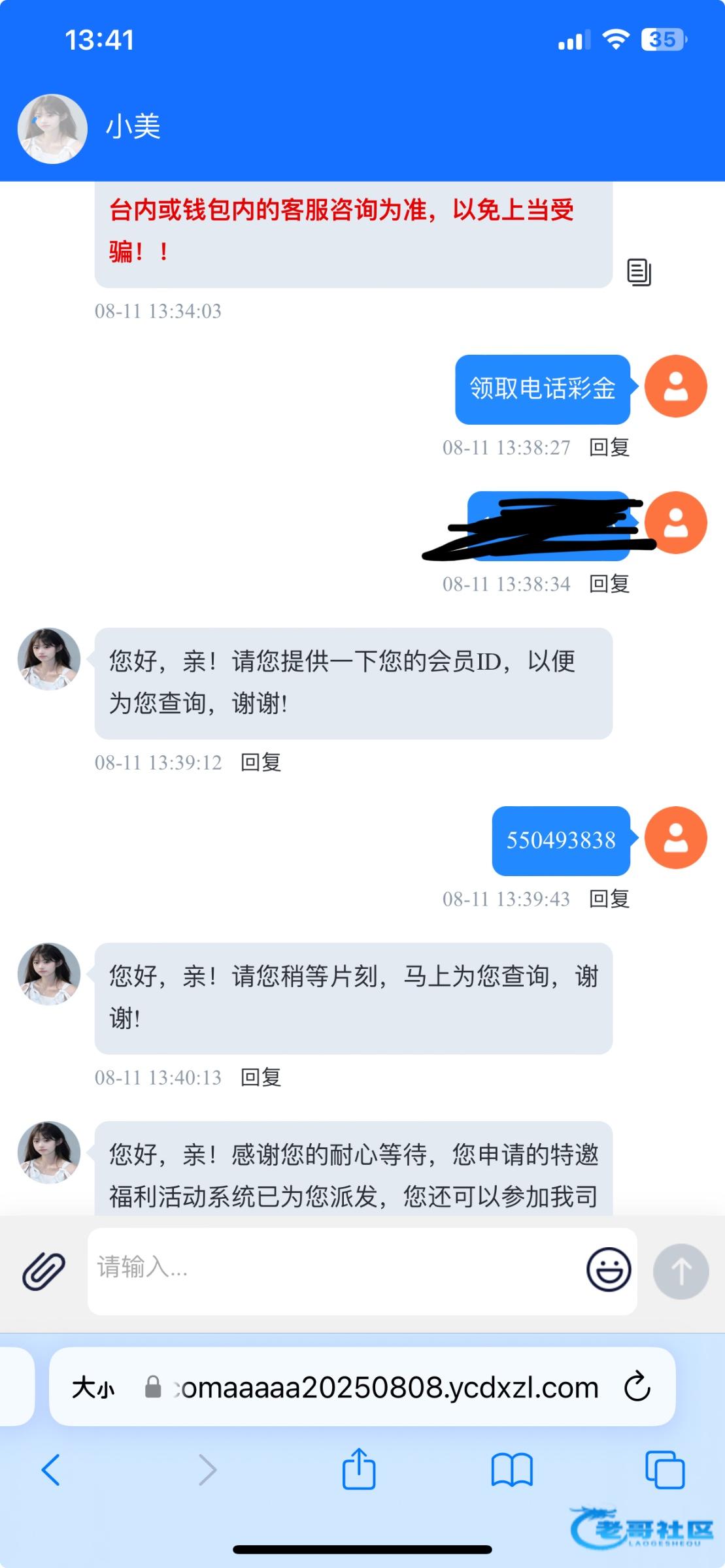Show all open Safari tabs
Screen dimensions: 725x1568
[x=665, y=1470]
